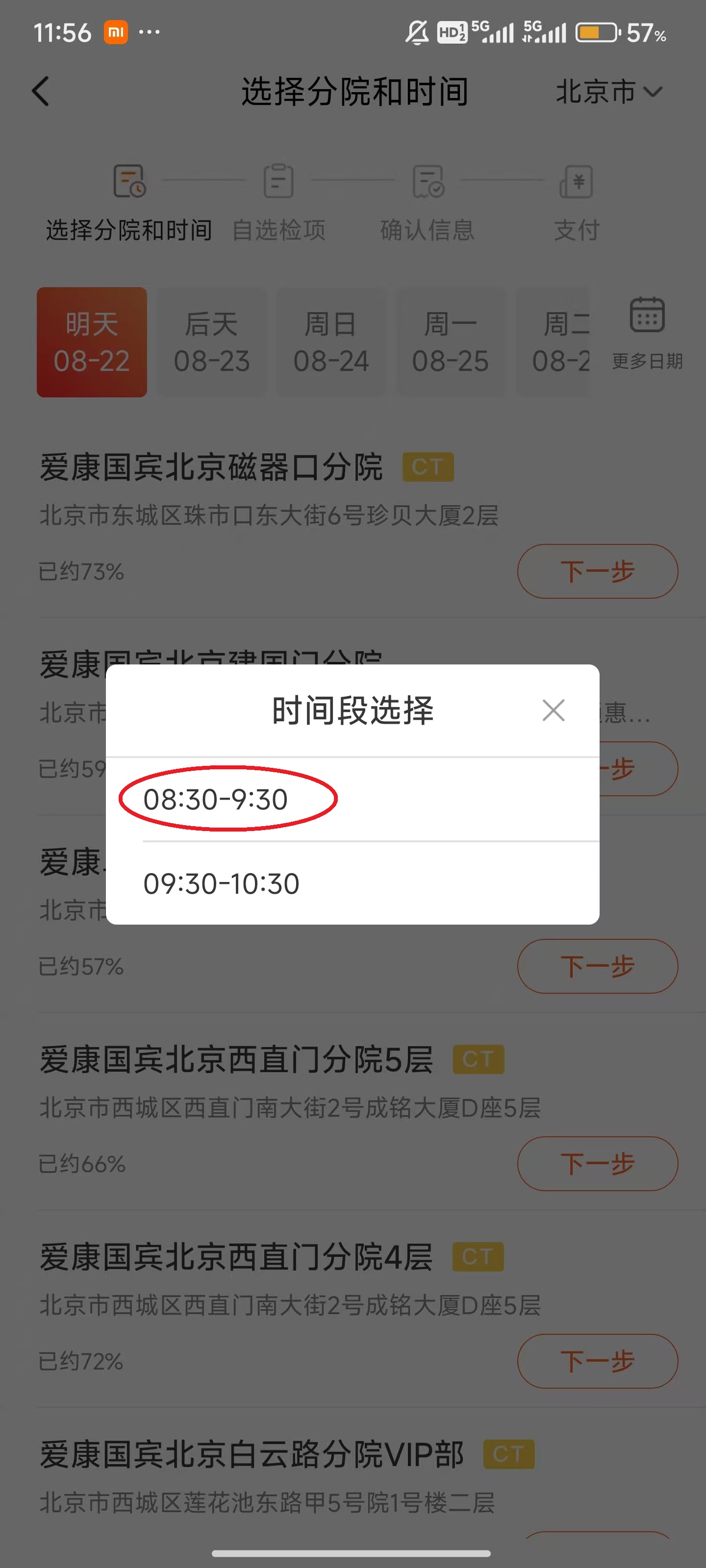Open the 选择分院和时间 step icon
This screenshot has width=706, height=1568.
click(129, 183)
